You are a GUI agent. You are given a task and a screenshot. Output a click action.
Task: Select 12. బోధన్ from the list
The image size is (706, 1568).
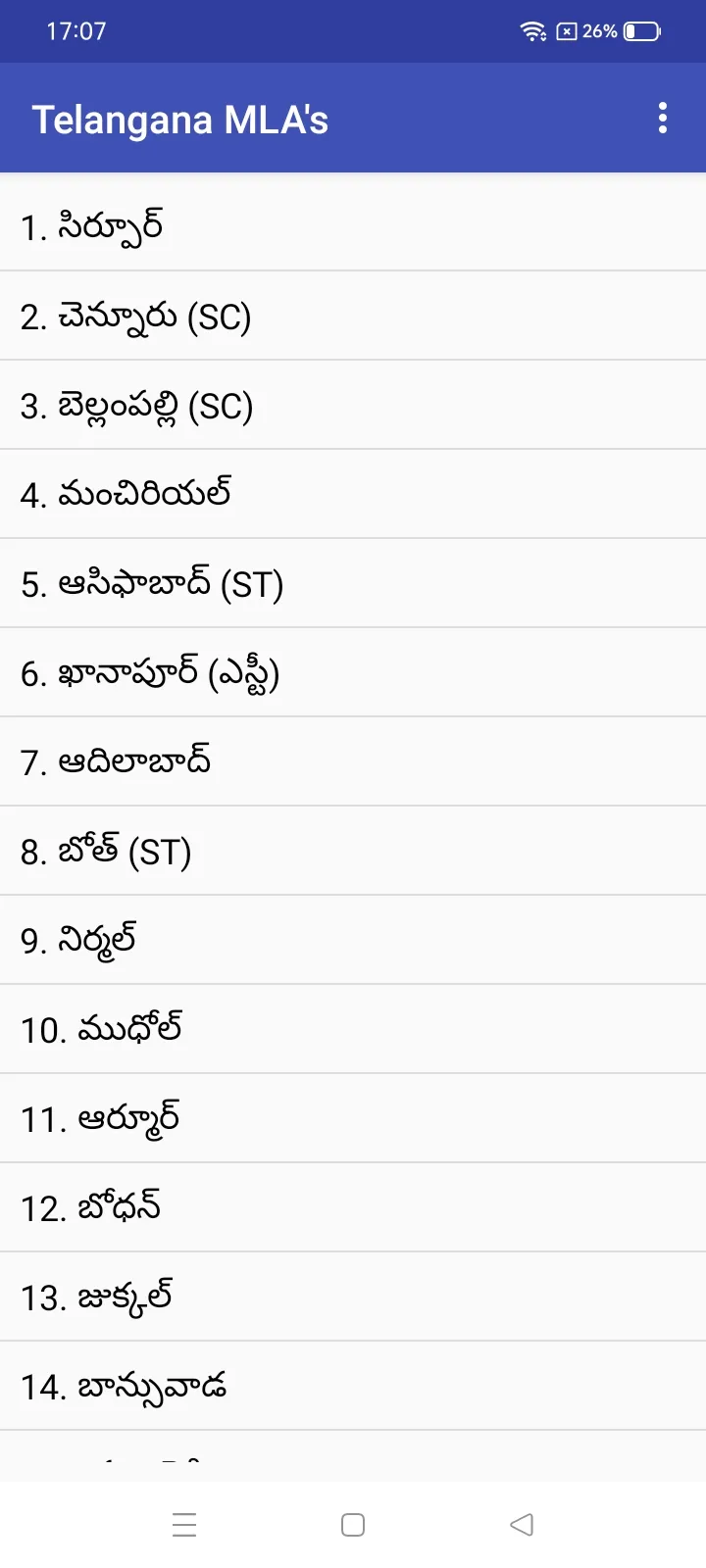[353, 1207]
